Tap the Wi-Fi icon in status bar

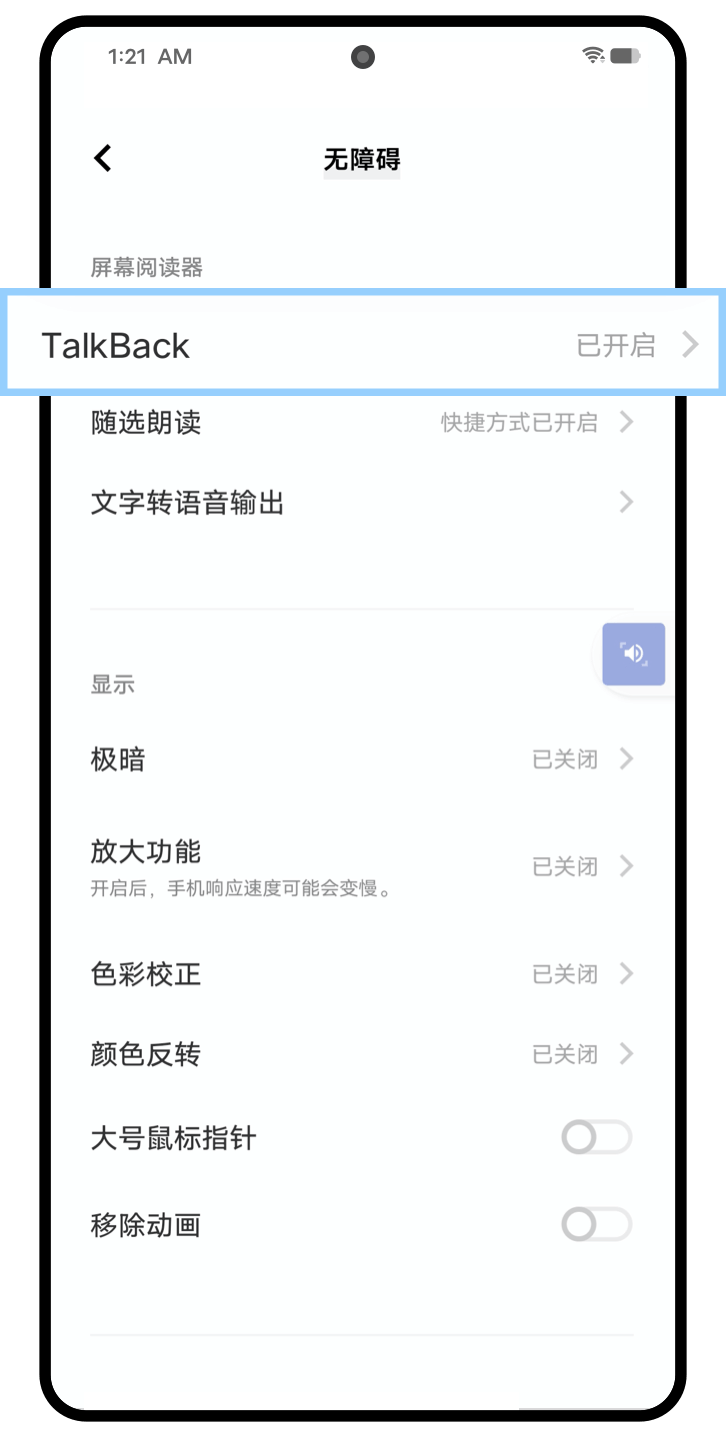[592, 55]
